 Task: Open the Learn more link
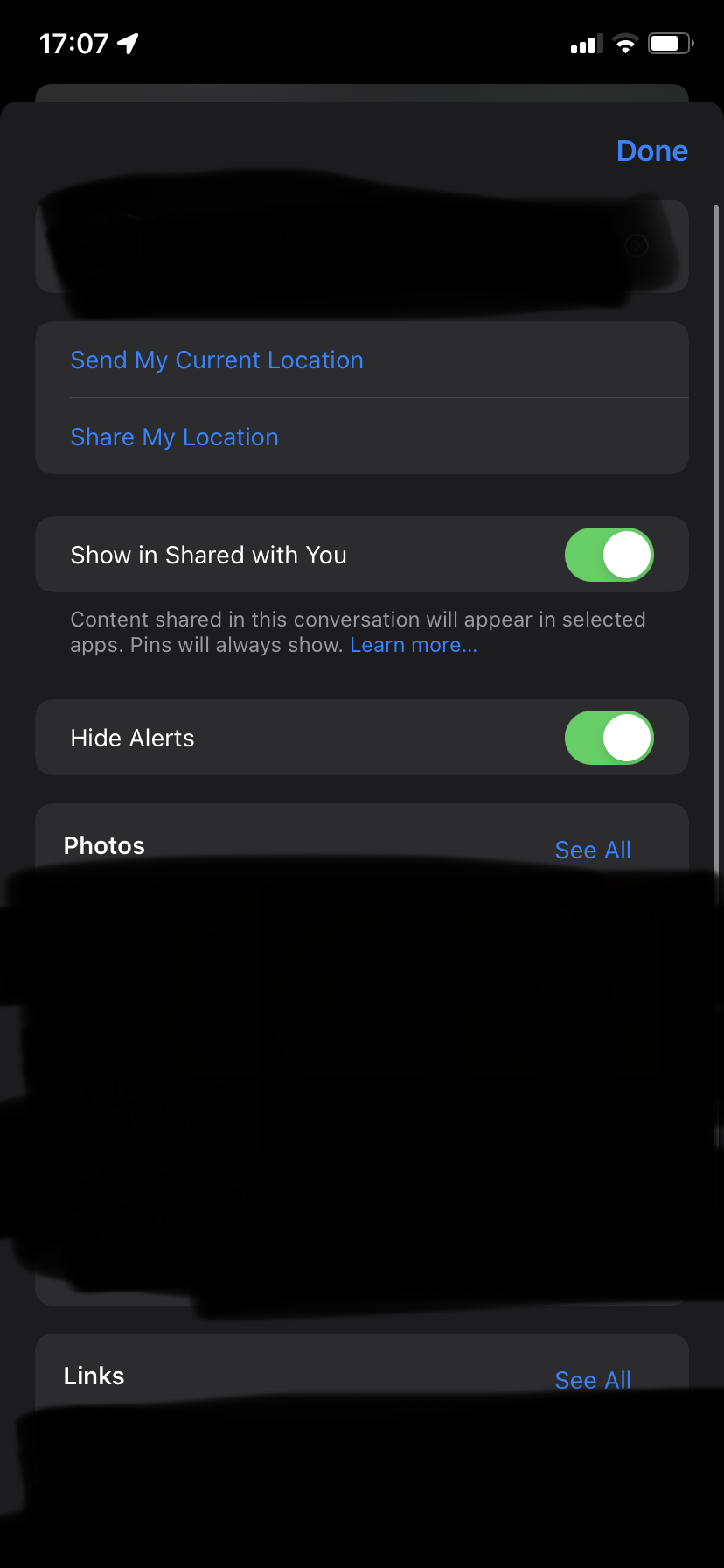click(x=414, y=645)
